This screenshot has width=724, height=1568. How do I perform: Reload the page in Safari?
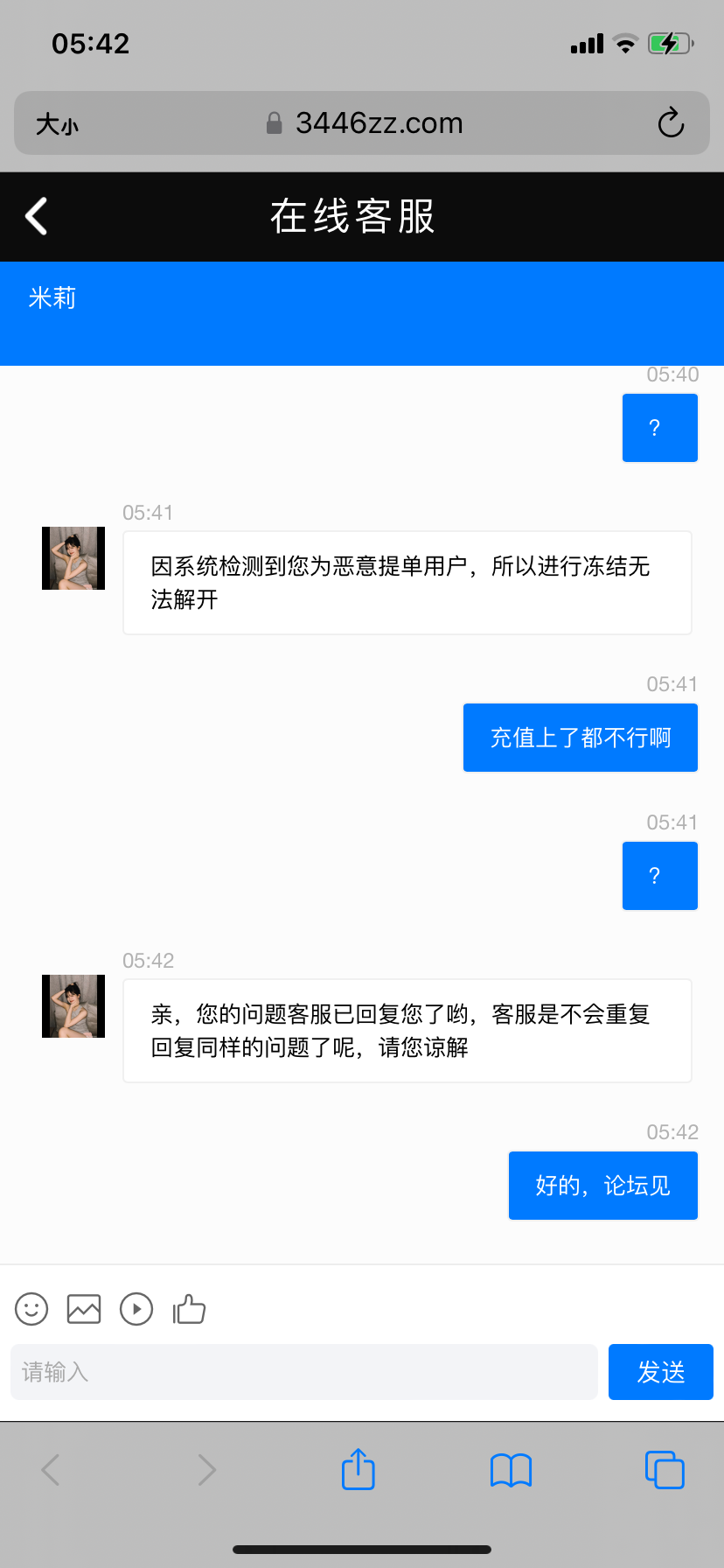(671, 123)
